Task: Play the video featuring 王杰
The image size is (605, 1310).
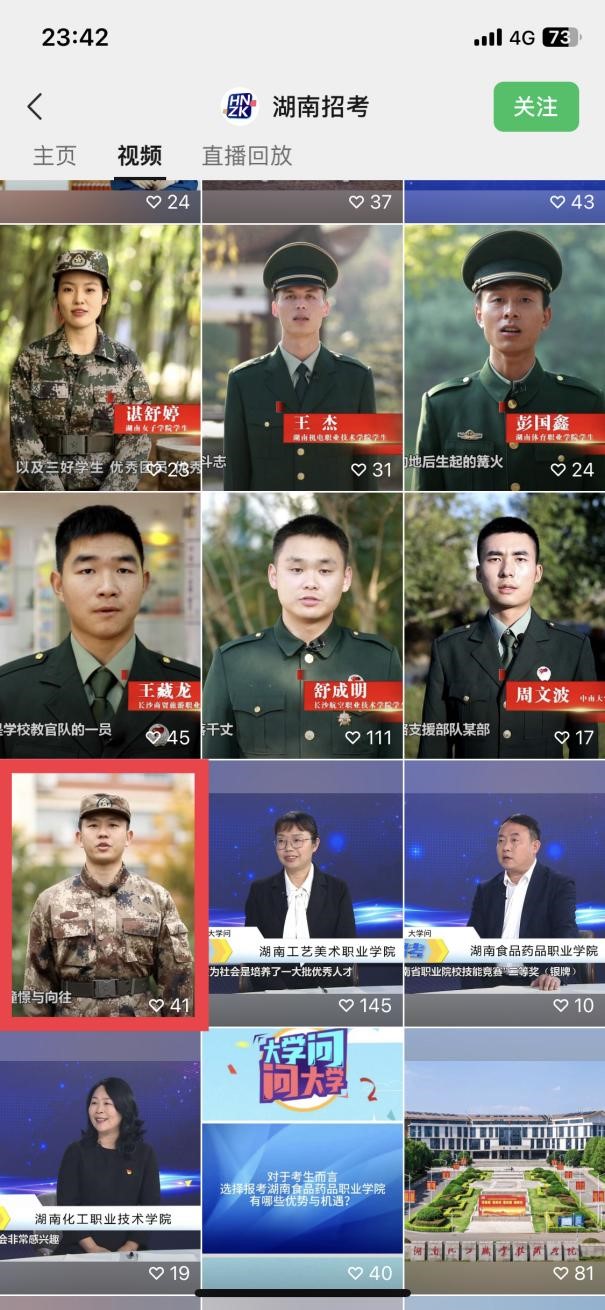Action: tap(302, 357)
